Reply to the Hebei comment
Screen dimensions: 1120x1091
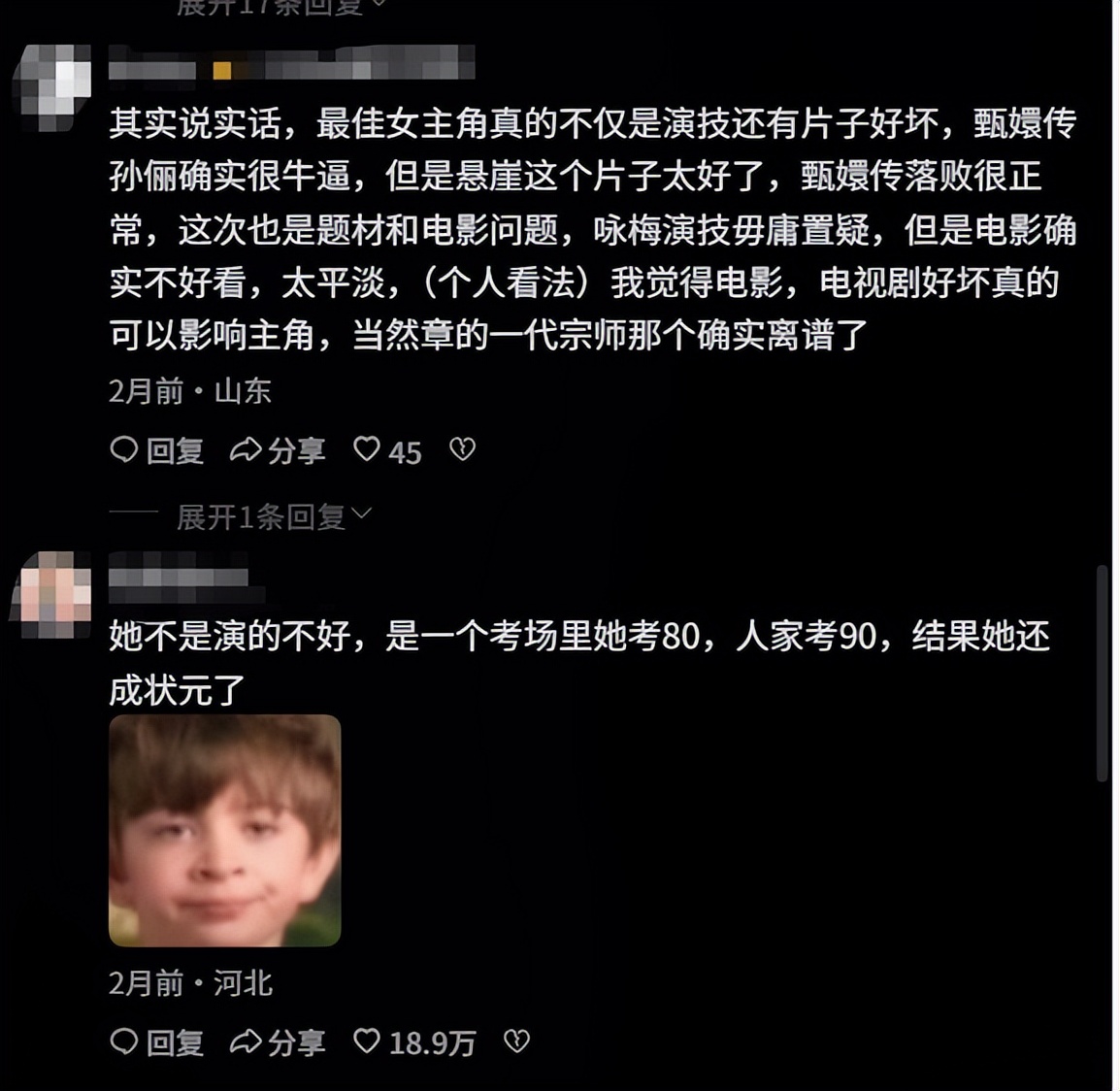156,1042
